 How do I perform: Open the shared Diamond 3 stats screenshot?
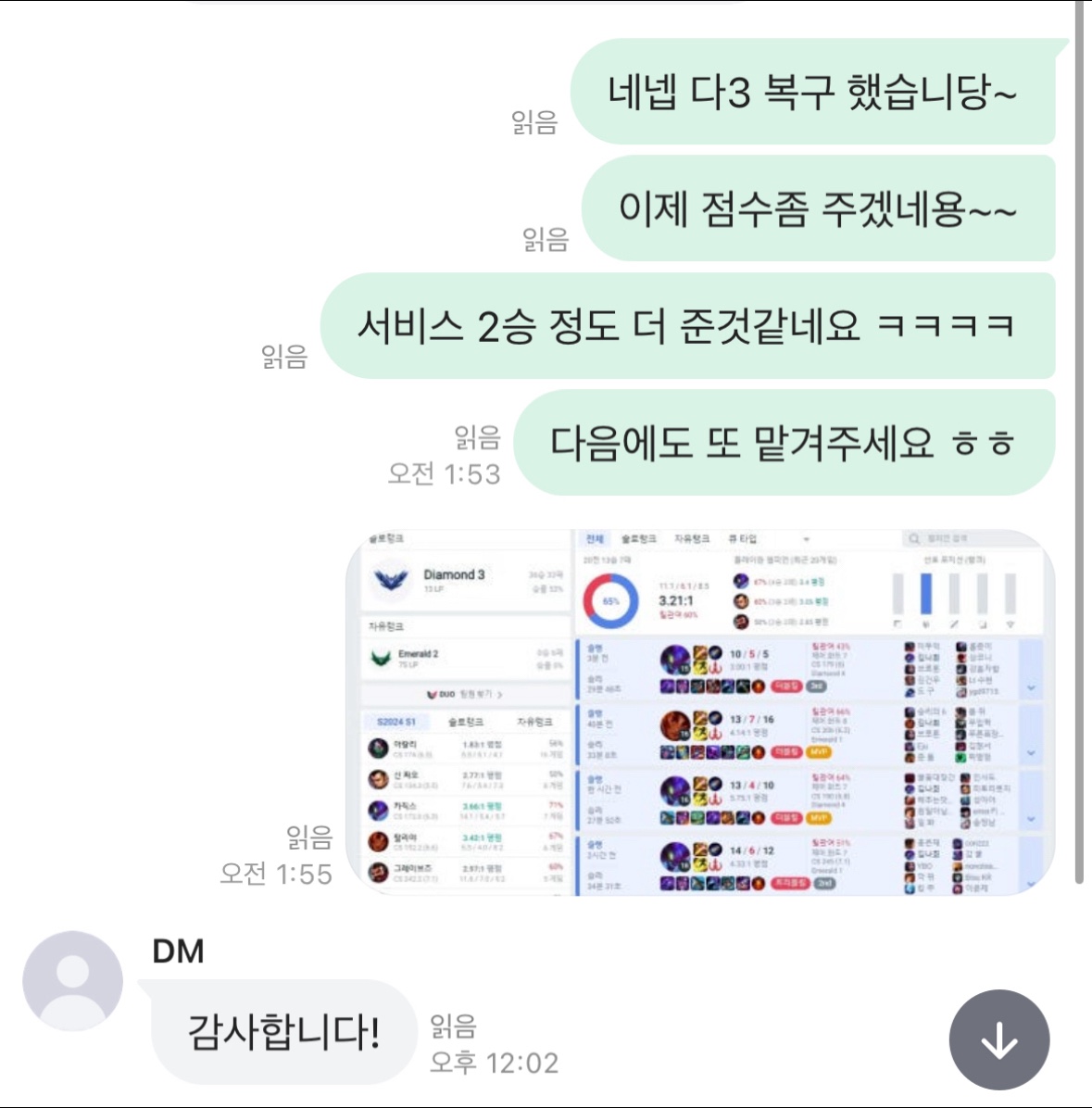tap(700, 711)
